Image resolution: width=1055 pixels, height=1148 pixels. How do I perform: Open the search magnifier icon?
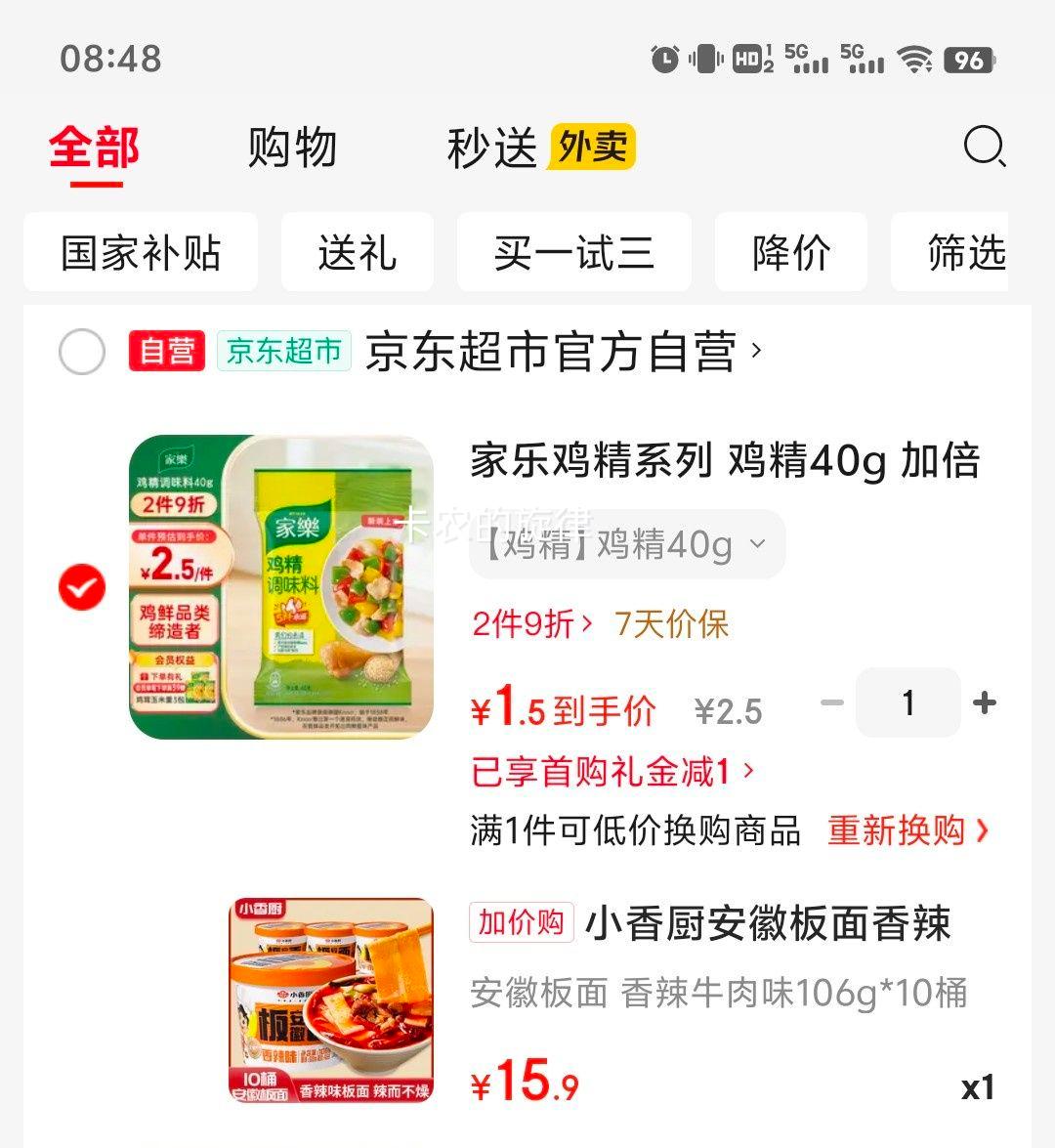(x=984, y=148)
